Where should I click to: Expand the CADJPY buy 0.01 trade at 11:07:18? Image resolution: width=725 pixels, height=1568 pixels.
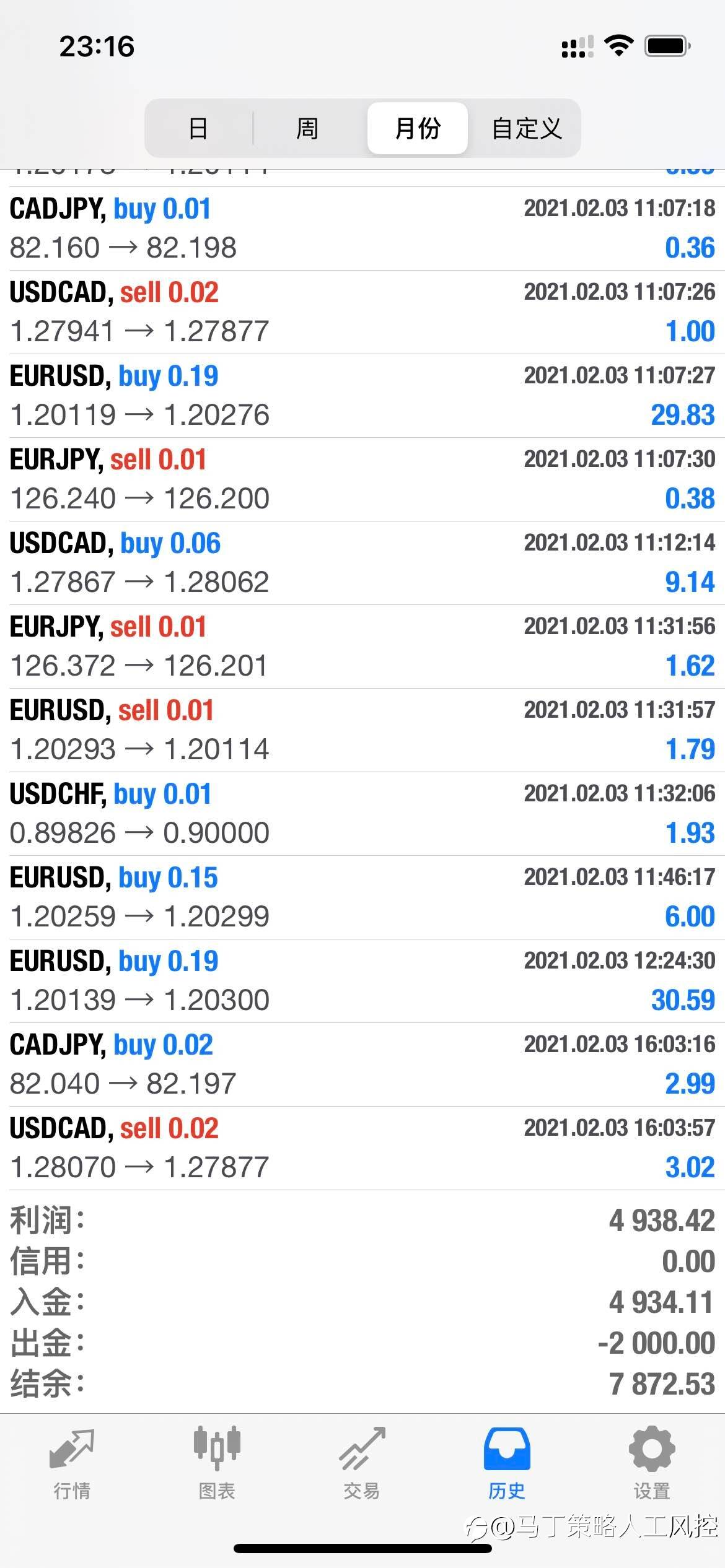362,229
